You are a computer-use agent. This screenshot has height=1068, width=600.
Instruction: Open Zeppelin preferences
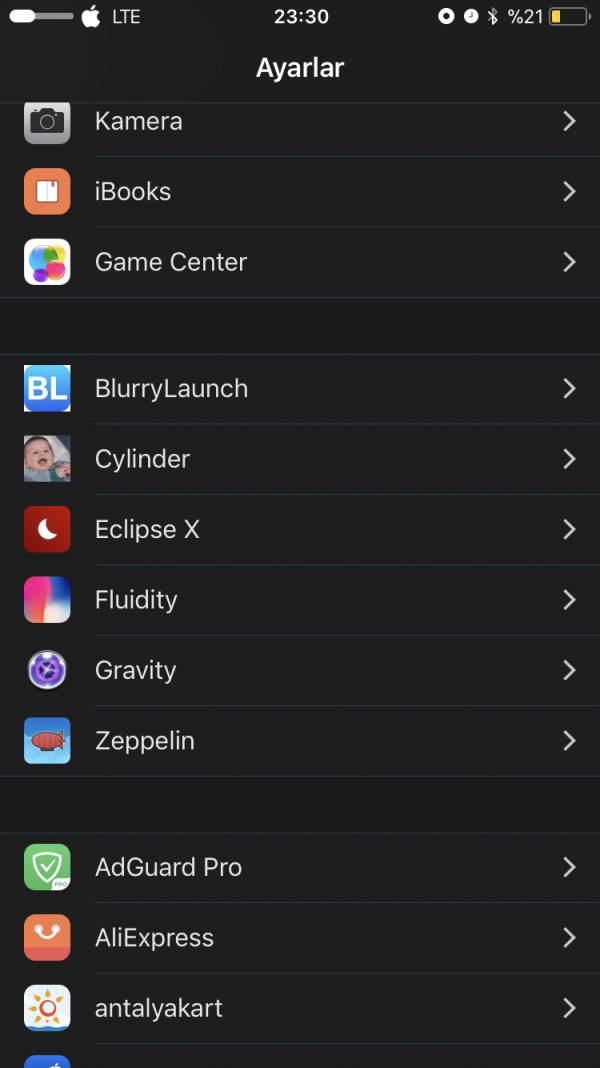300,741
